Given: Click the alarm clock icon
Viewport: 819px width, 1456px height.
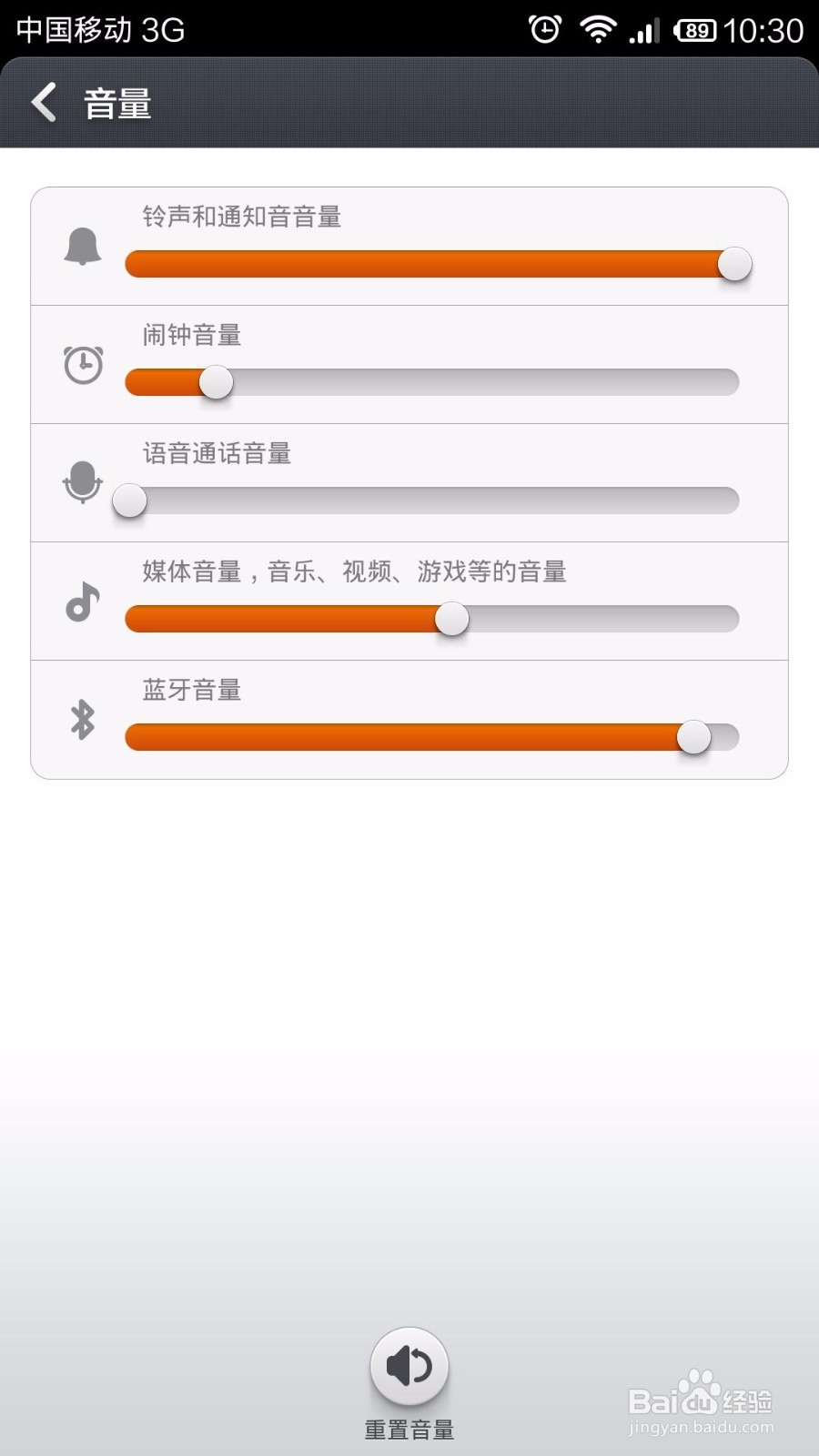Looking at the screenshot, I should (82, 364).
